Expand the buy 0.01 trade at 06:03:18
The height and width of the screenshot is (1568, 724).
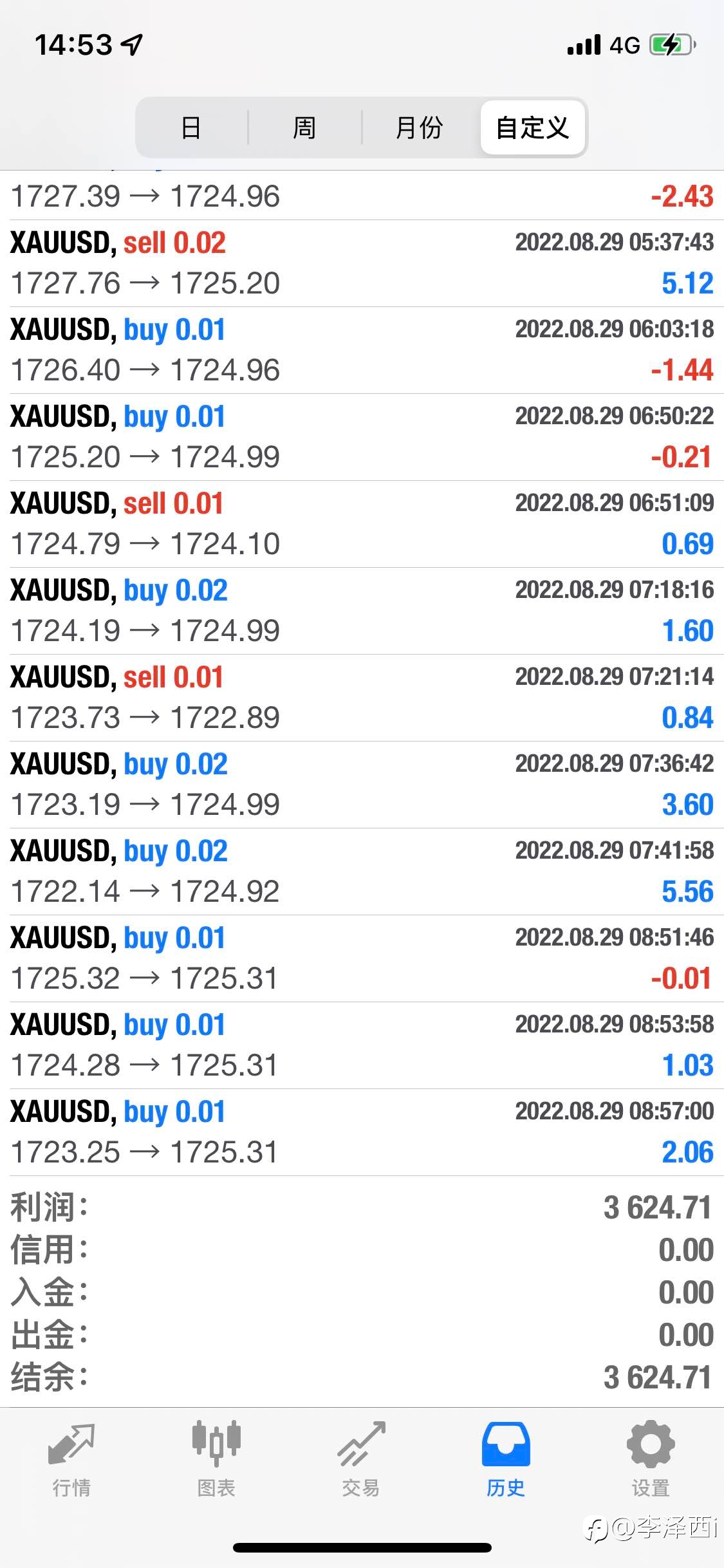click(x=362, y=350)
